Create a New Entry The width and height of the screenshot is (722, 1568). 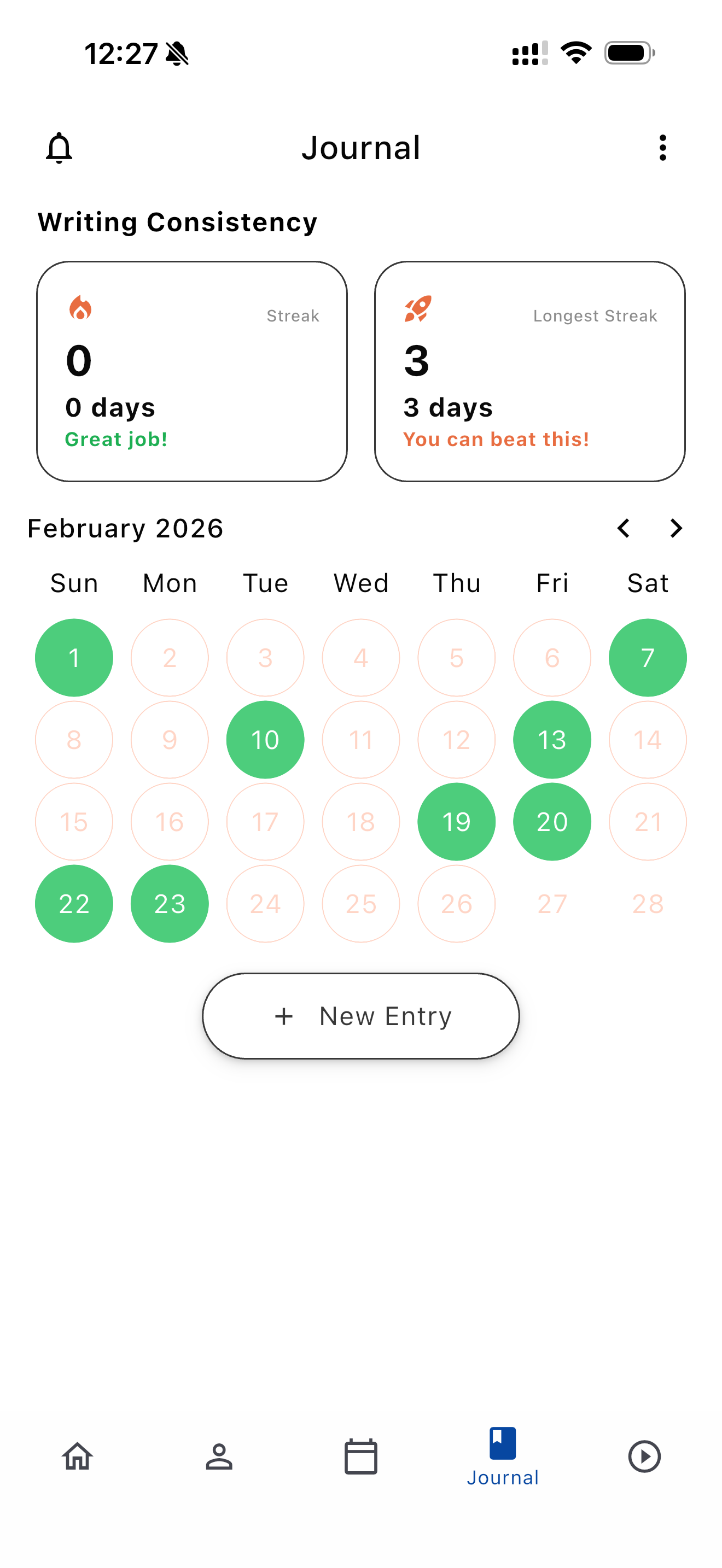[x=360, y=1016]
